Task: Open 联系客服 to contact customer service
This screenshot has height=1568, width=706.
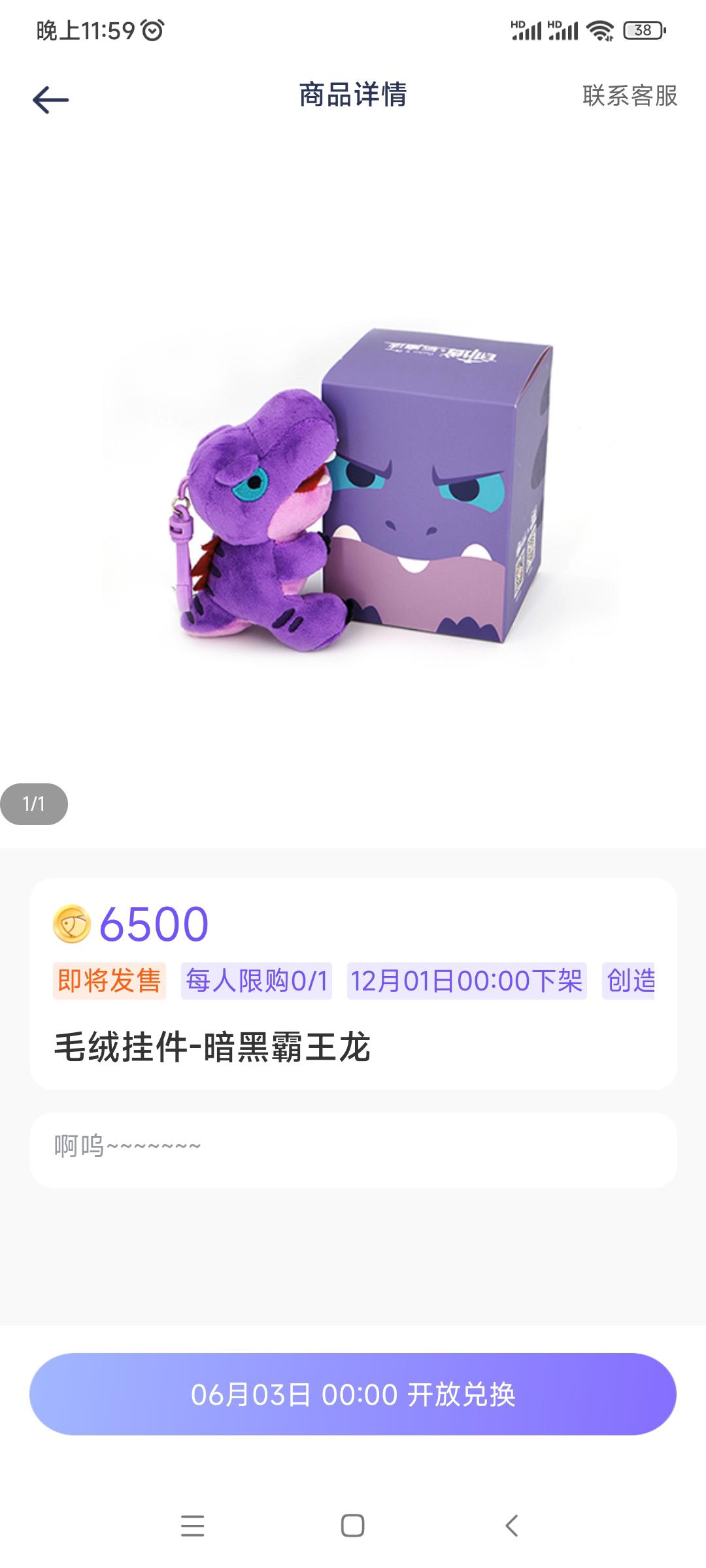Action: coord(630,96)
